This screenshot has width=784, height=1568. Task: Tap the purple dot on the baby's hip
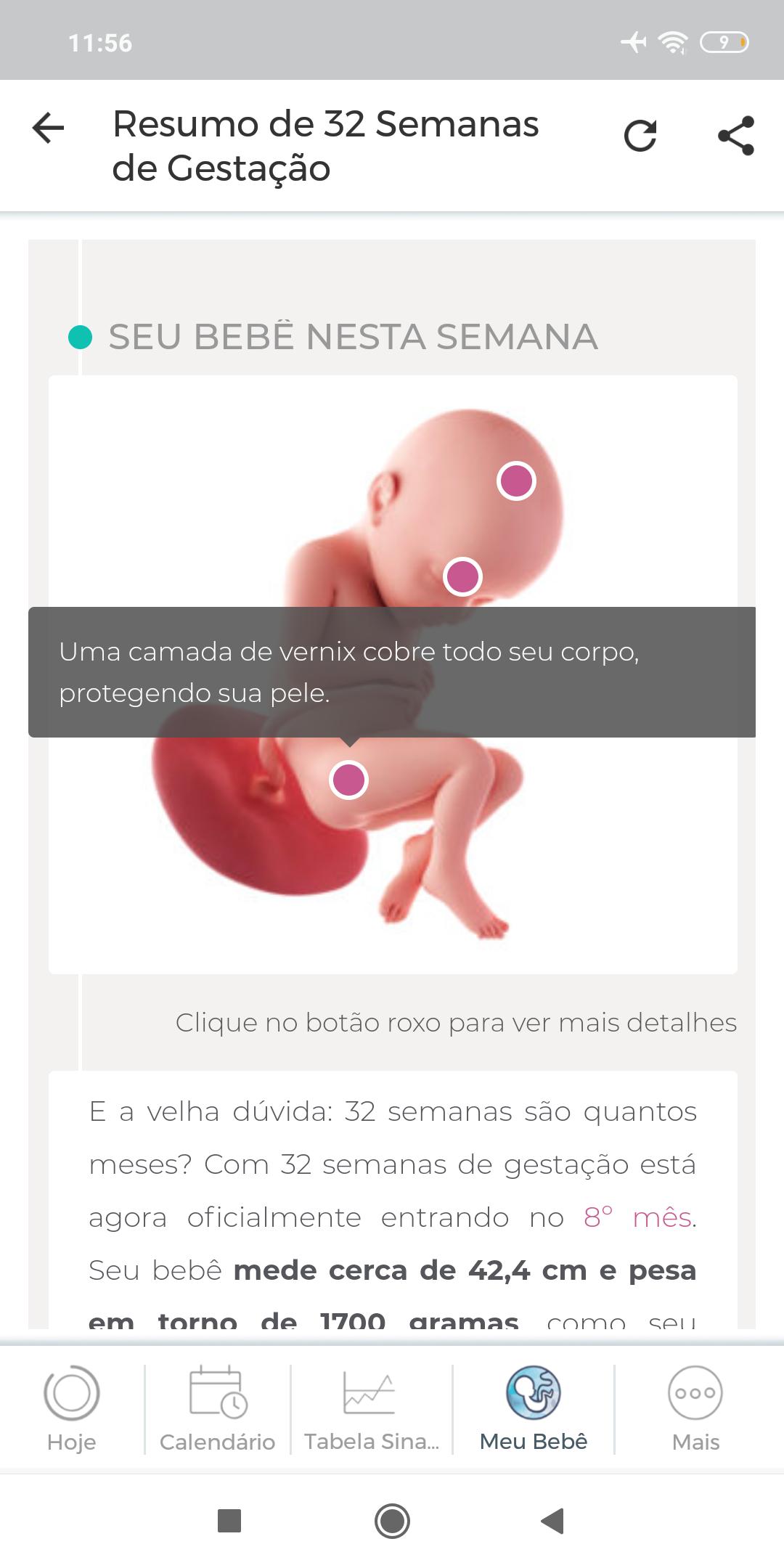(x=348, y=780)
